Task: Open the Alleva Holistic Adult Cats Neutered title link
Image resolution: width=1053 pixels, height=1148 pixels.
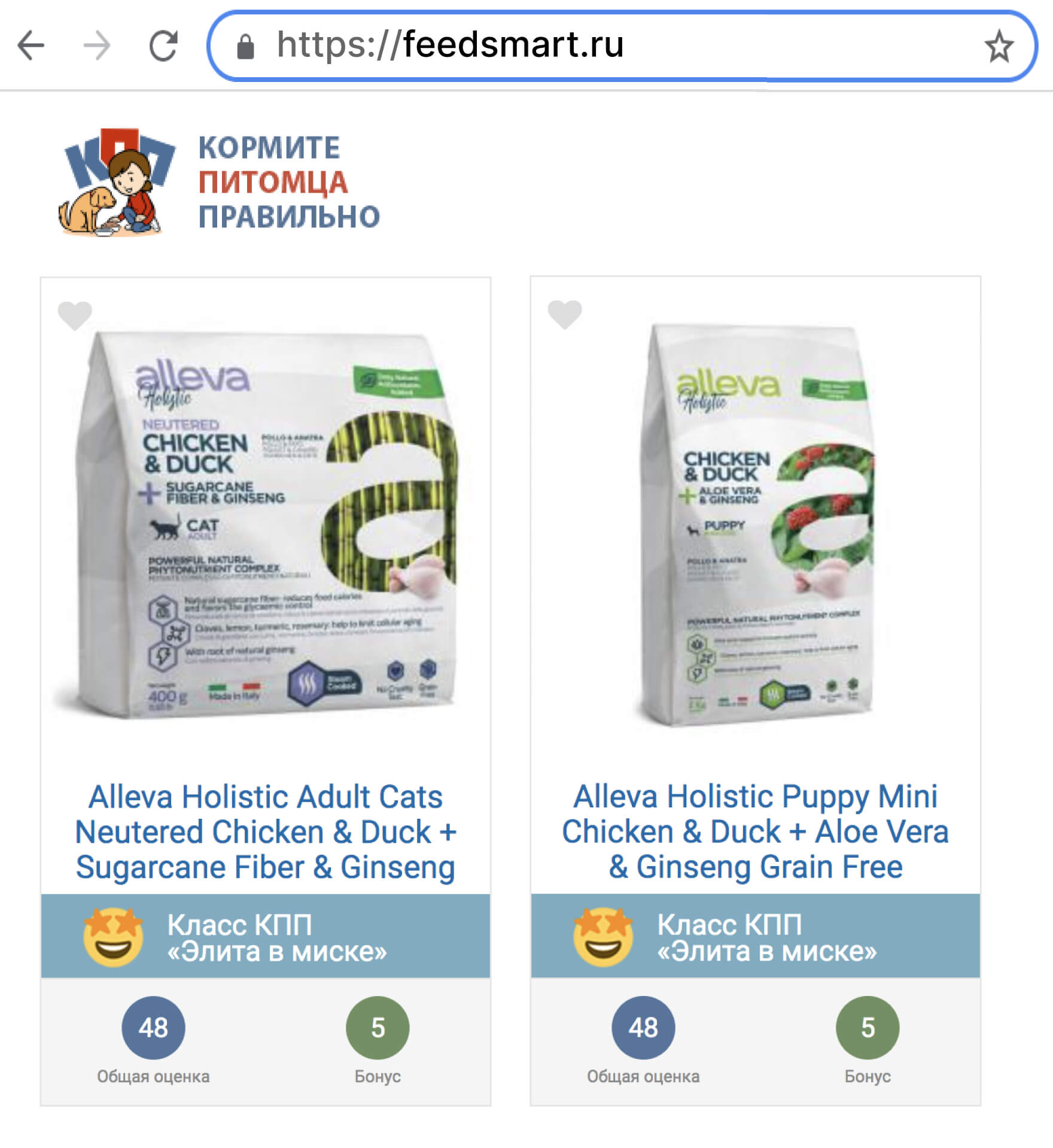Action: pos(266,832)
